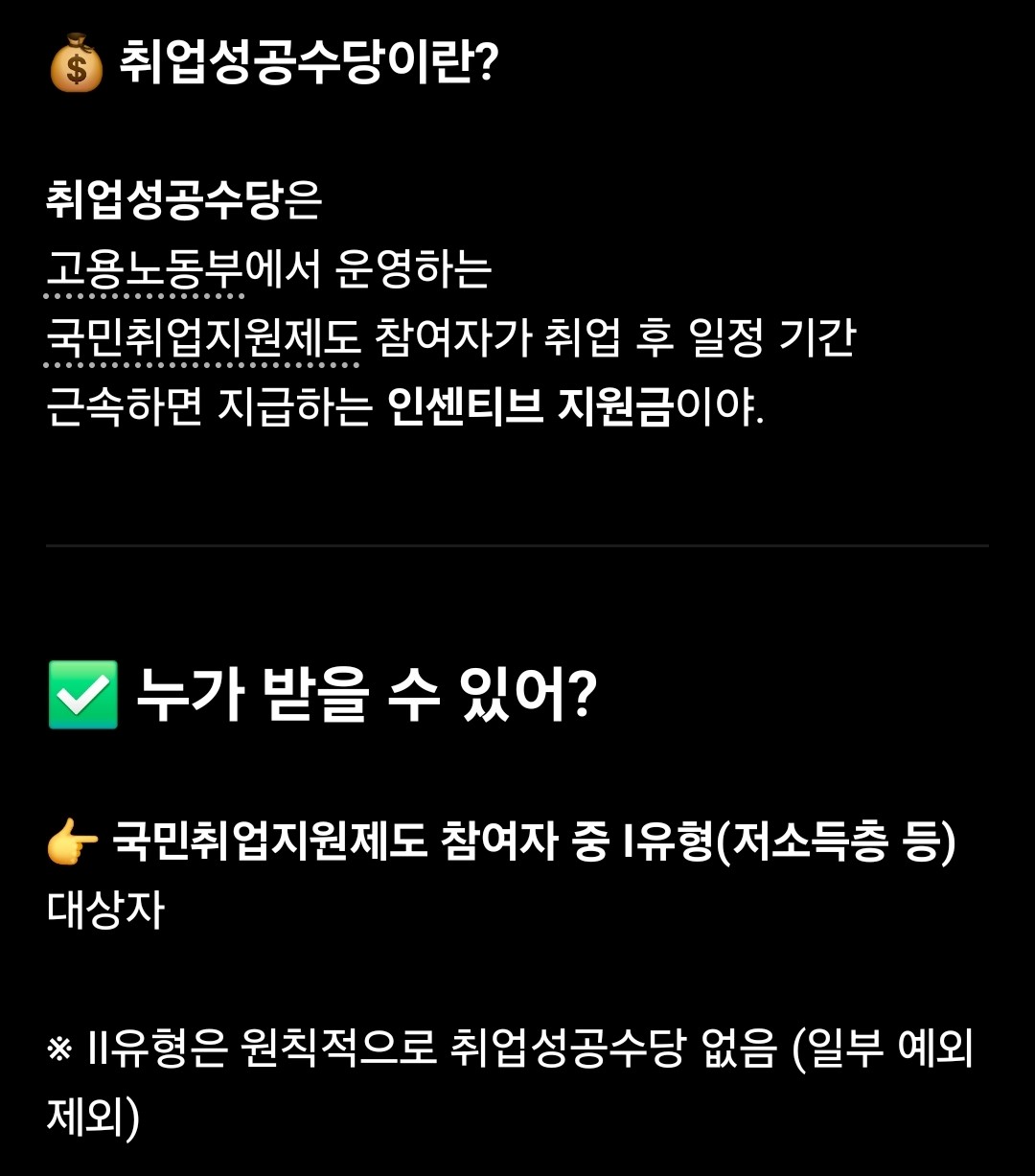The image size is (1035, 1176).
Task: Open the underlined 국민취업지원제도 link
Action: pyautogui.click(x=202, y=341)
